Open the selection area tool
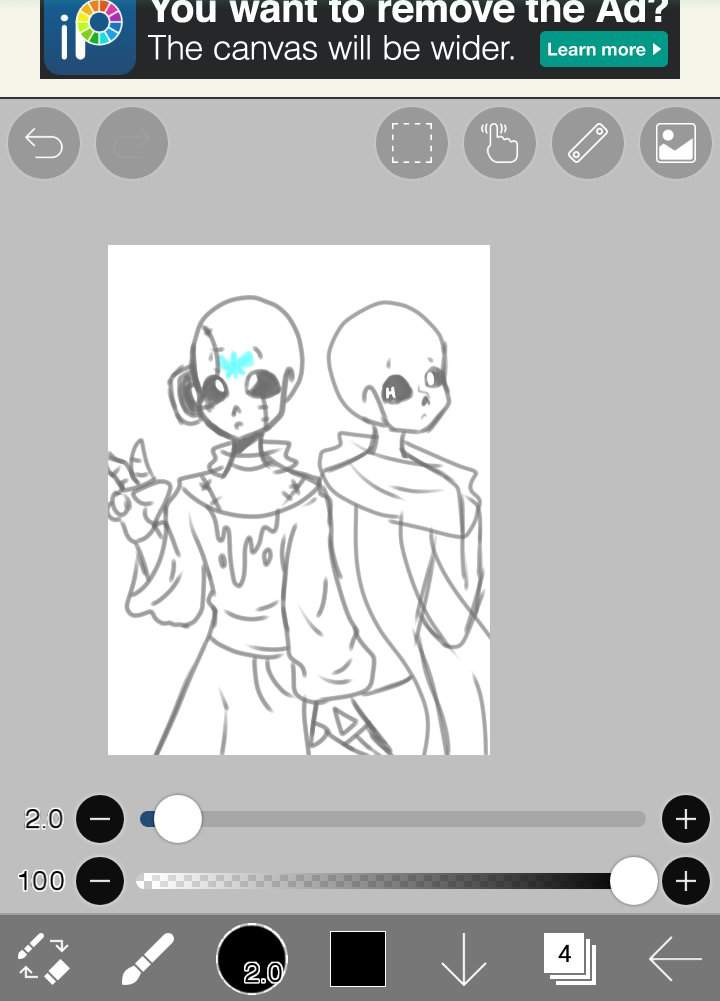The image size is (720, 1001). click(x=412, y=144)
